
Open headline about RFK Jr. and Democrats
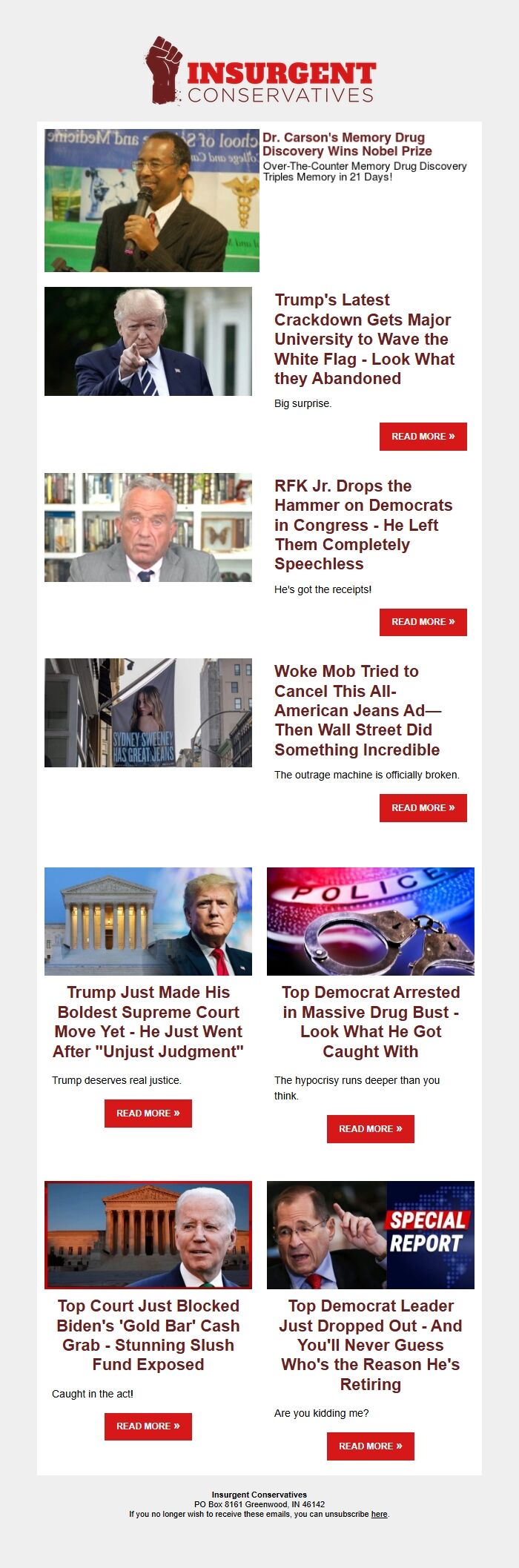coord(363,525)
